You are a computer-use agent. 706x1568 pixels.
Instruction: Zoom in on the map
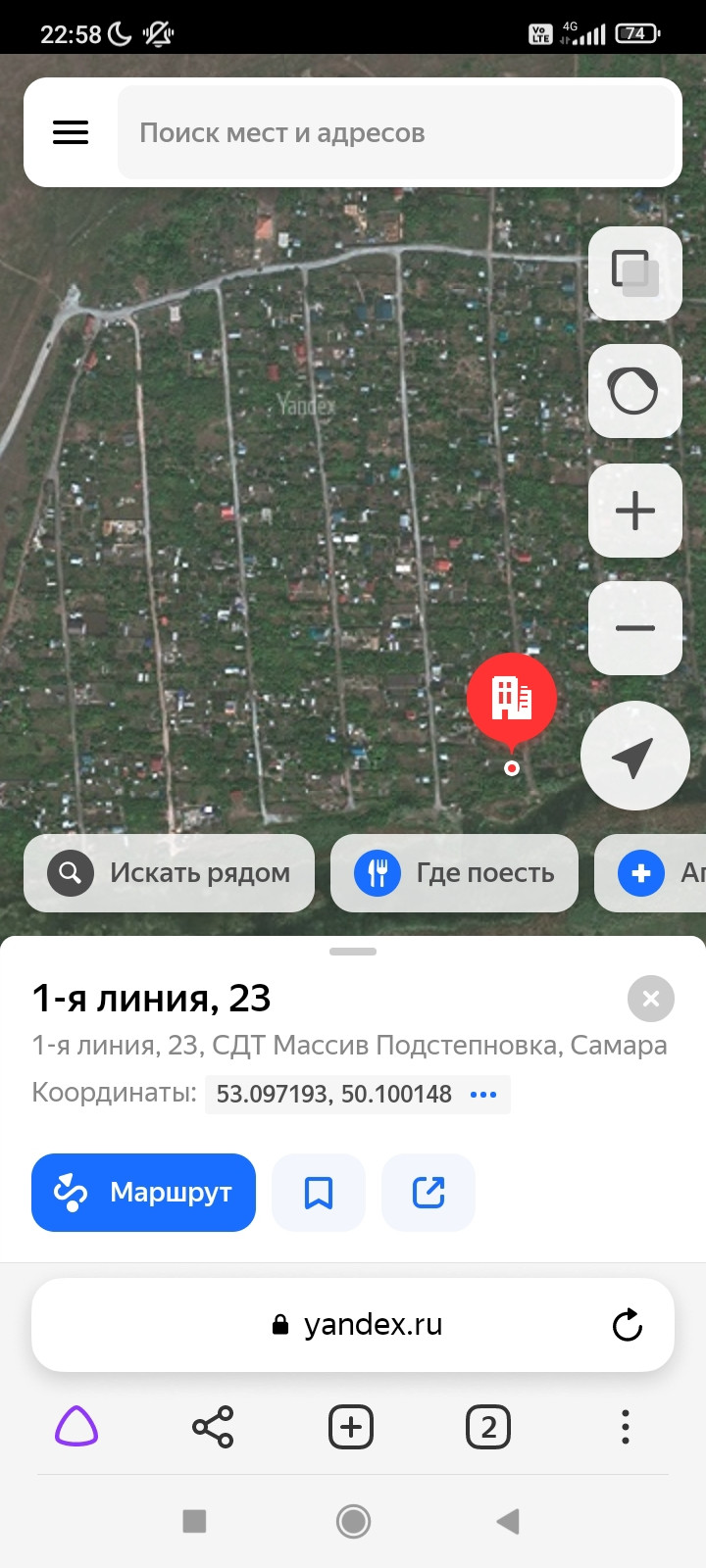point(634,511)
